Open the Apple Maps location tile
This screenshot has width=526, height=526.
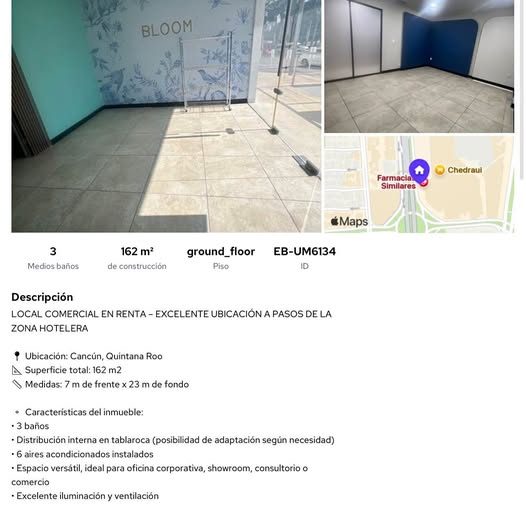coord(419,184)
